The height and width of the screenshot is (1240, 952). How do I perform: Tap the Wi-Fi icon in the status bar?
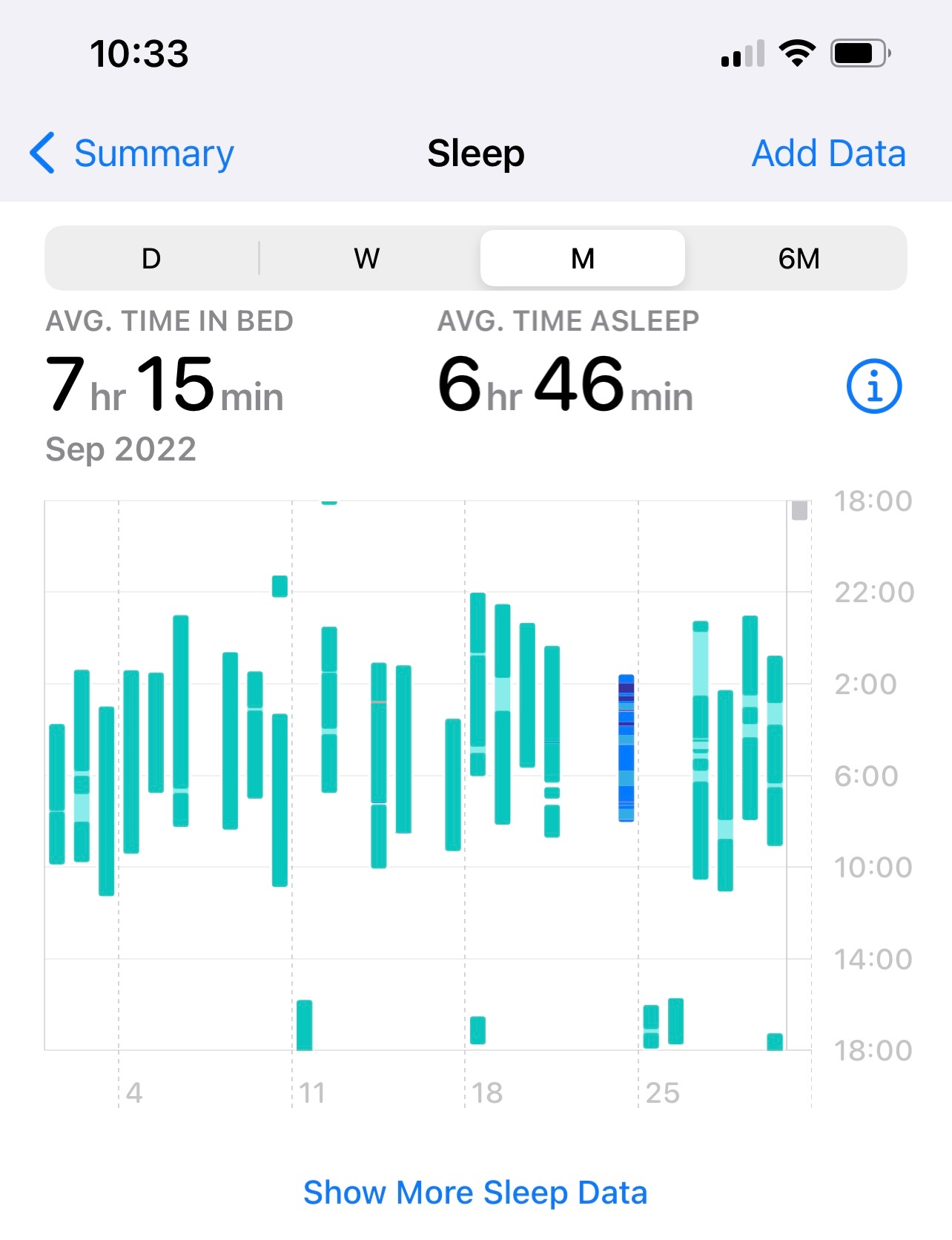[x=796, y=52]
